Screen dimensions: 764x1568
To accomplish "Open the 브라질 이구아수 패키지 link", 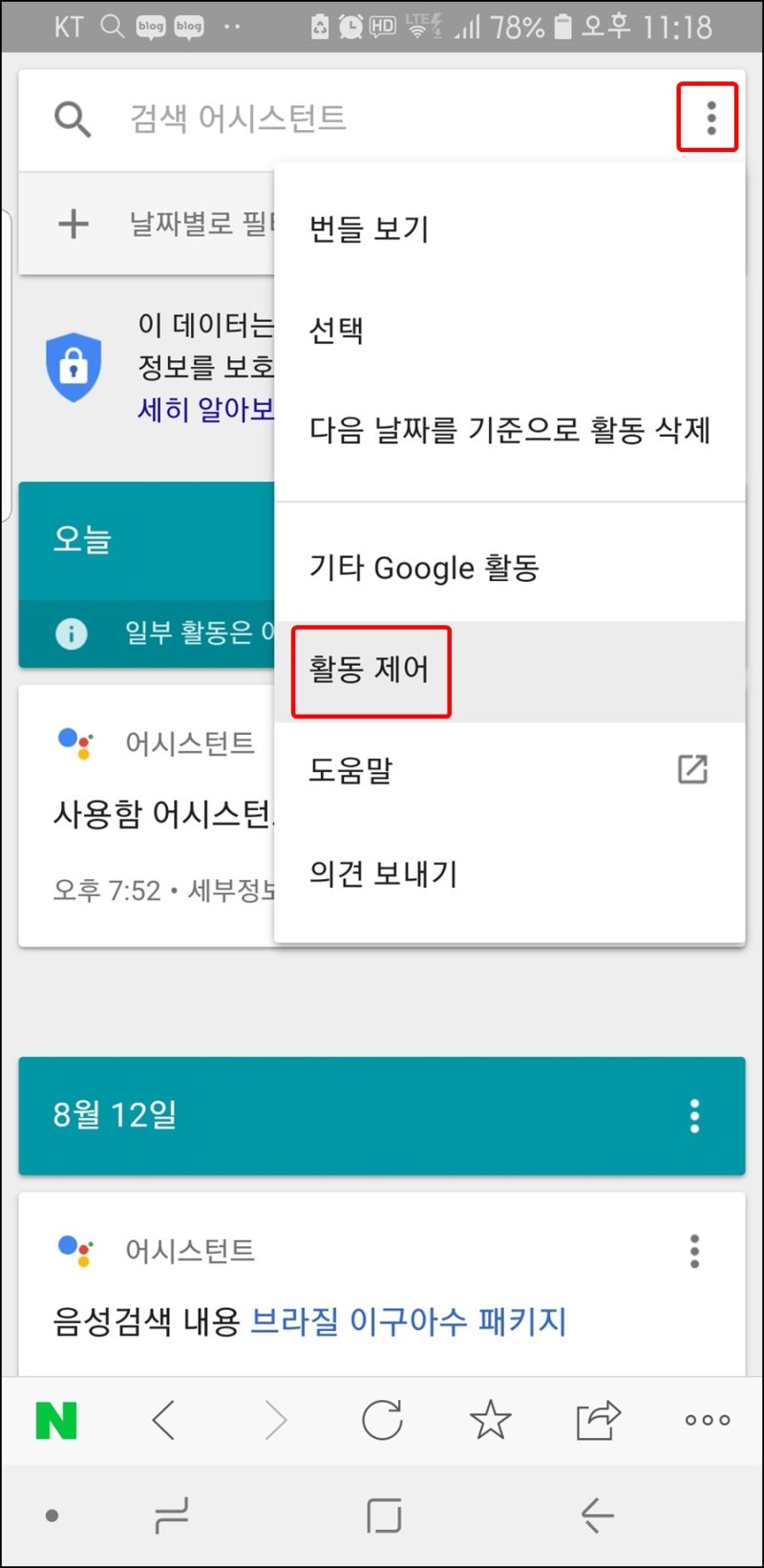I will [x=408, y=1321].
